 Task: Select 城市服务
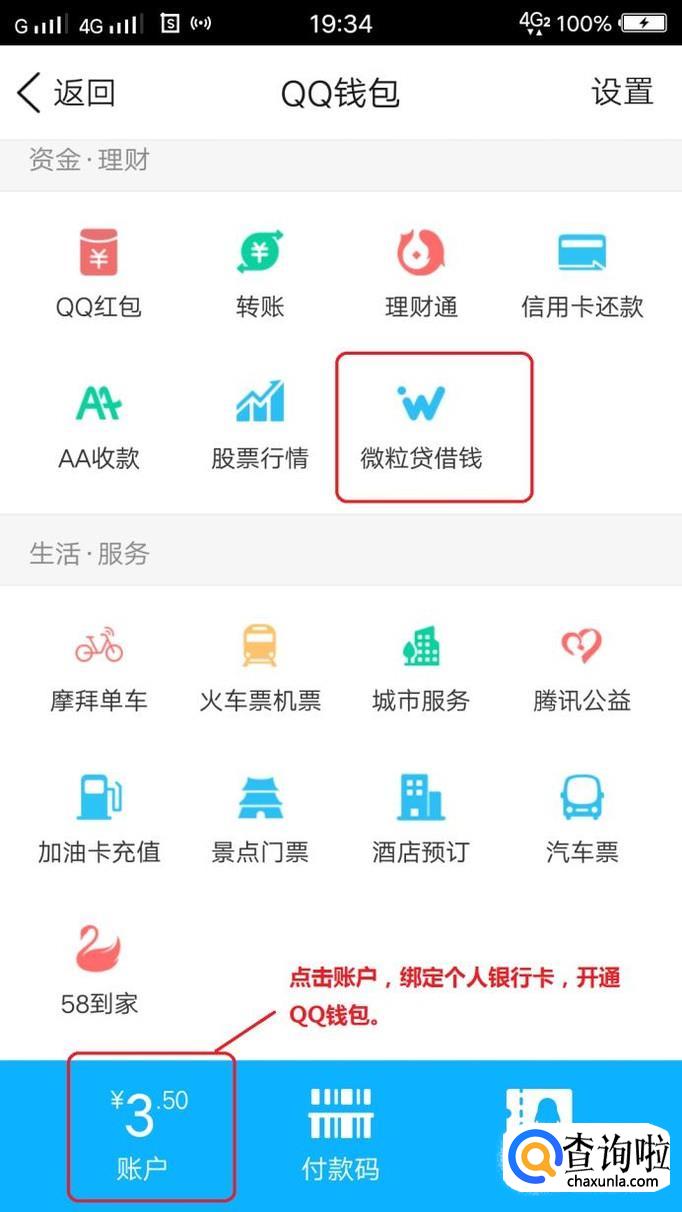pyautogui.click(x=421, y=666)
